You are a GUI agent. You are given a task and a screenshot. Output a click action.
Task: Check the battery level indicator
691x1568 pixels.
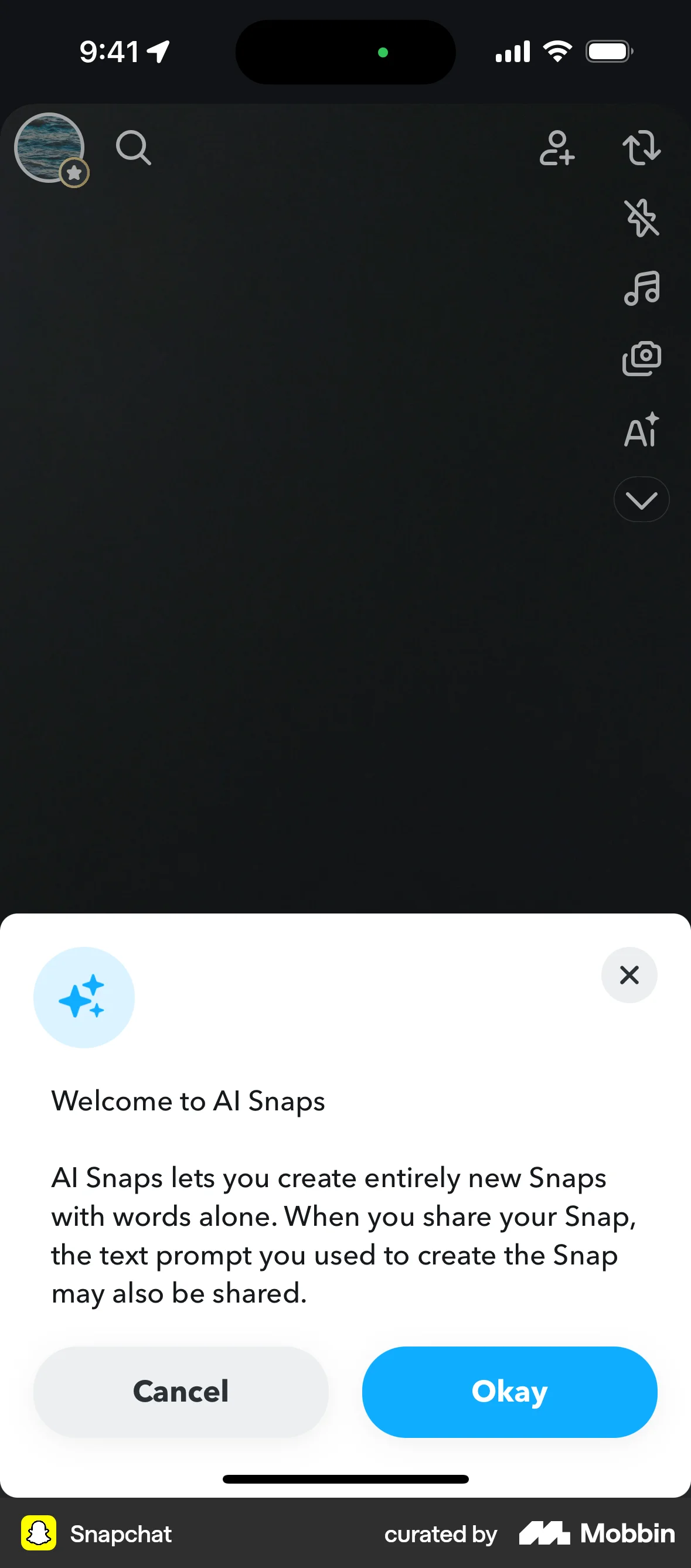608,51
